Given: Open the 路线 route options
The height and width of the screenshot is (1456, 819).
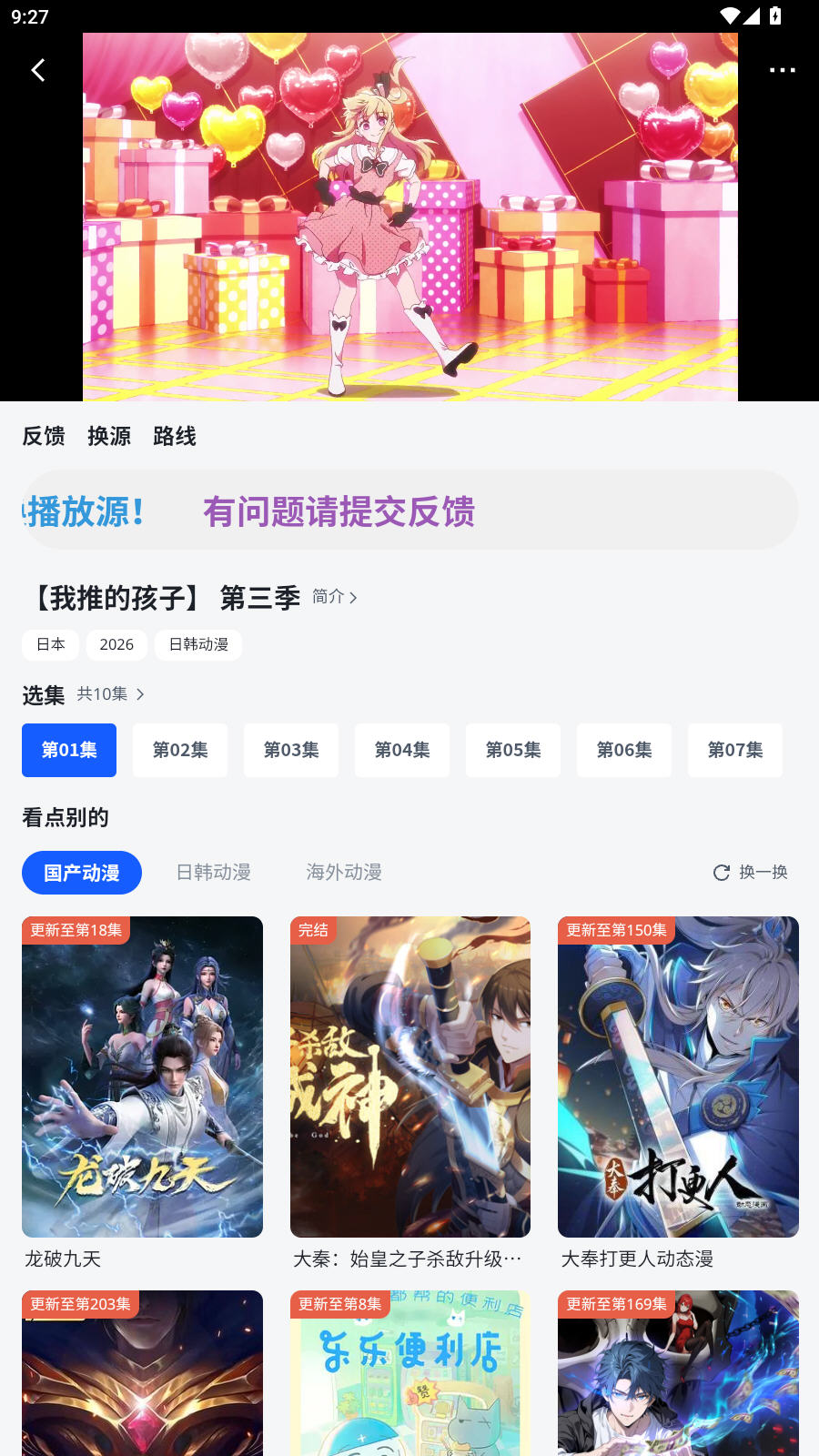Looking at the screenshot, I should coord(175,436).
